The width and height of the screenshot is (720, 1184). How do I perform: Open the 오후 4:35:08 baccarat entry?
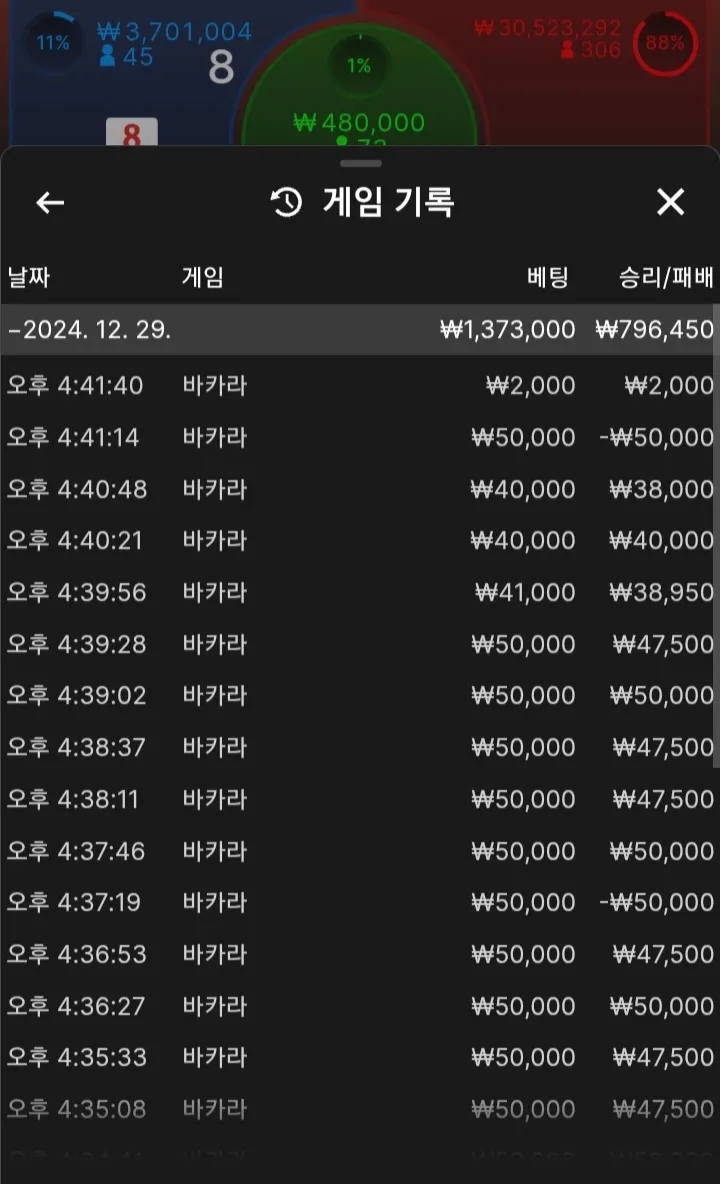click(360, 1109)
